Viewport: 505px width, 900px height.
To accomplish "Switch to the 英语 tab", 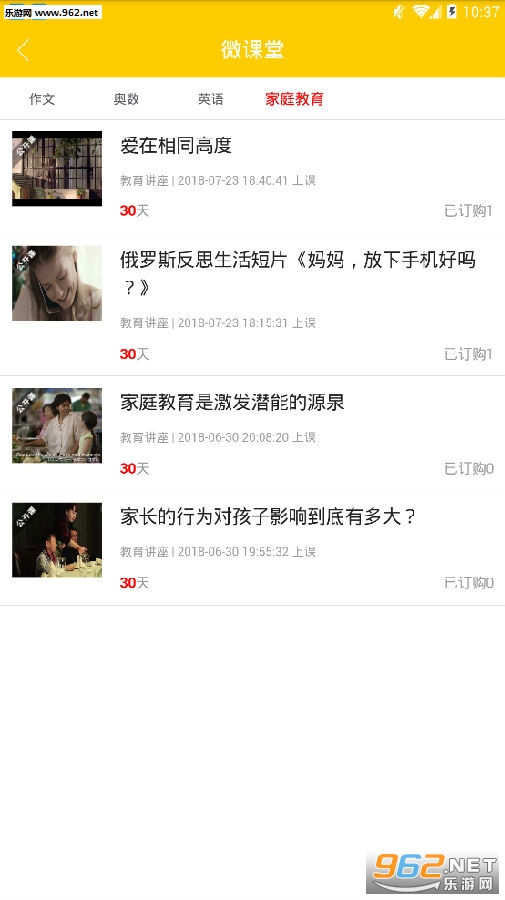I will point(211,99).
